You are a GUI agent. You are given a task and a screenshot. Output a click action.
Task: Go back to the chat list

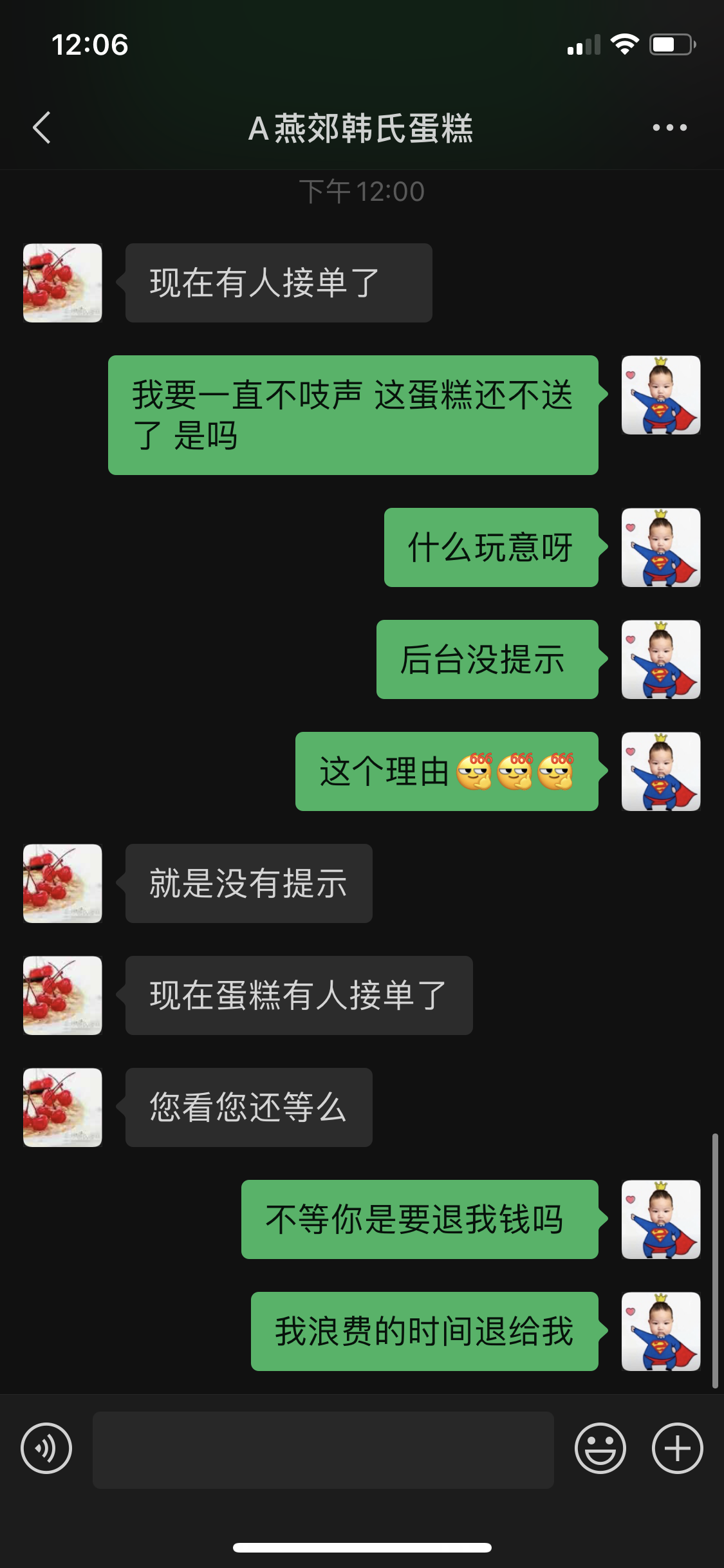pos(42,127)
